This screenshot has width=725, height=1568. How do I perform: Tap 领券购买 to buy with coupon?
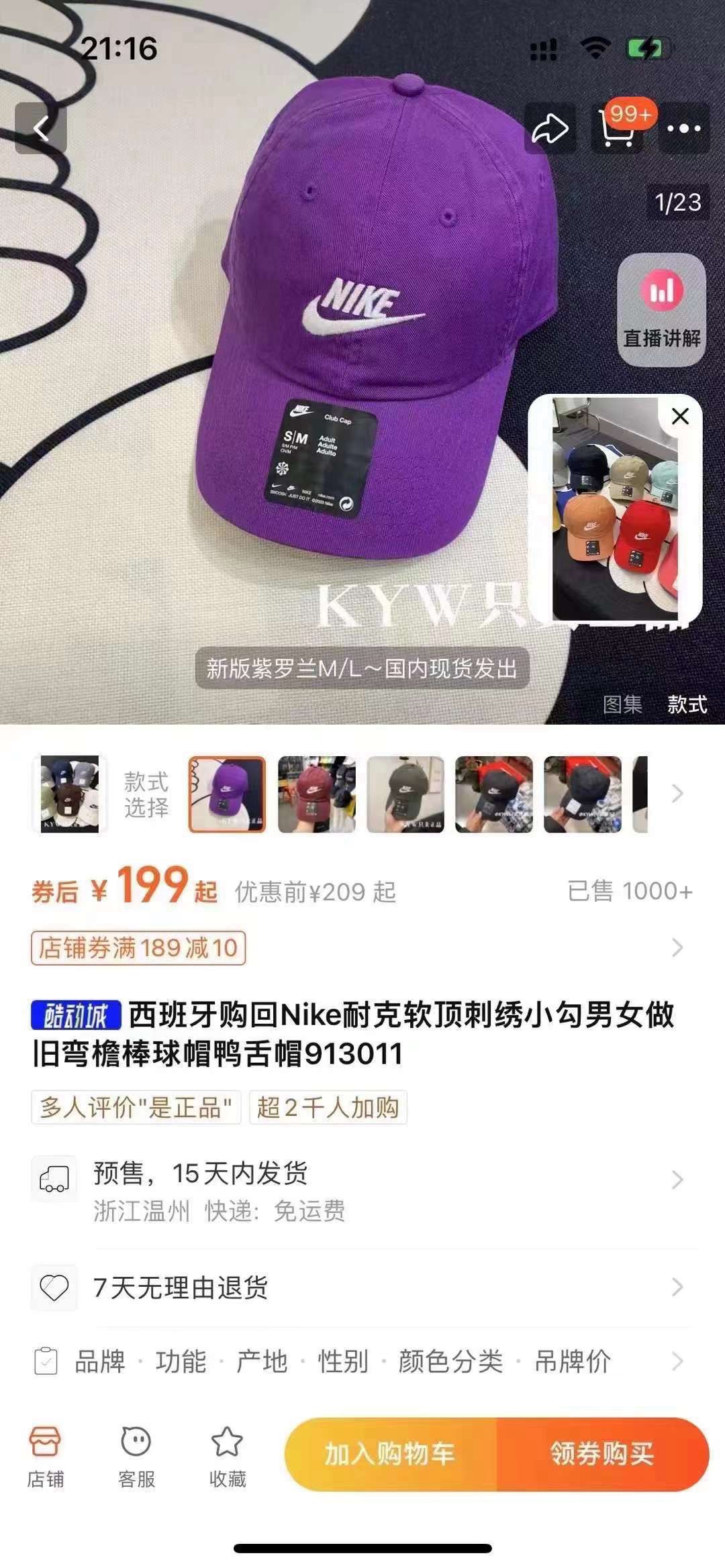(602, 1453)
